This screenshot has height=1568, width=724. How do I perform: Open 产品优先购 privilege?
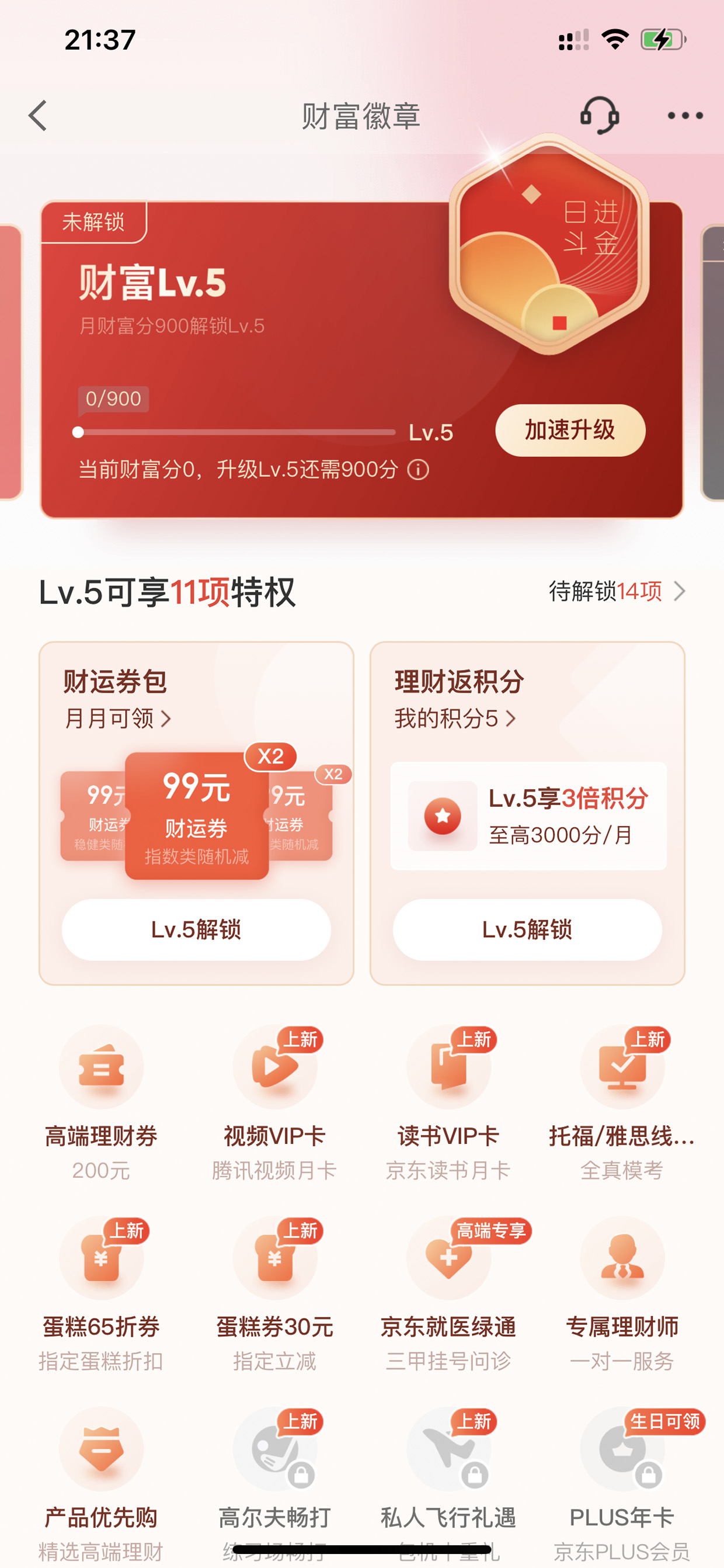pos(101,1485)
